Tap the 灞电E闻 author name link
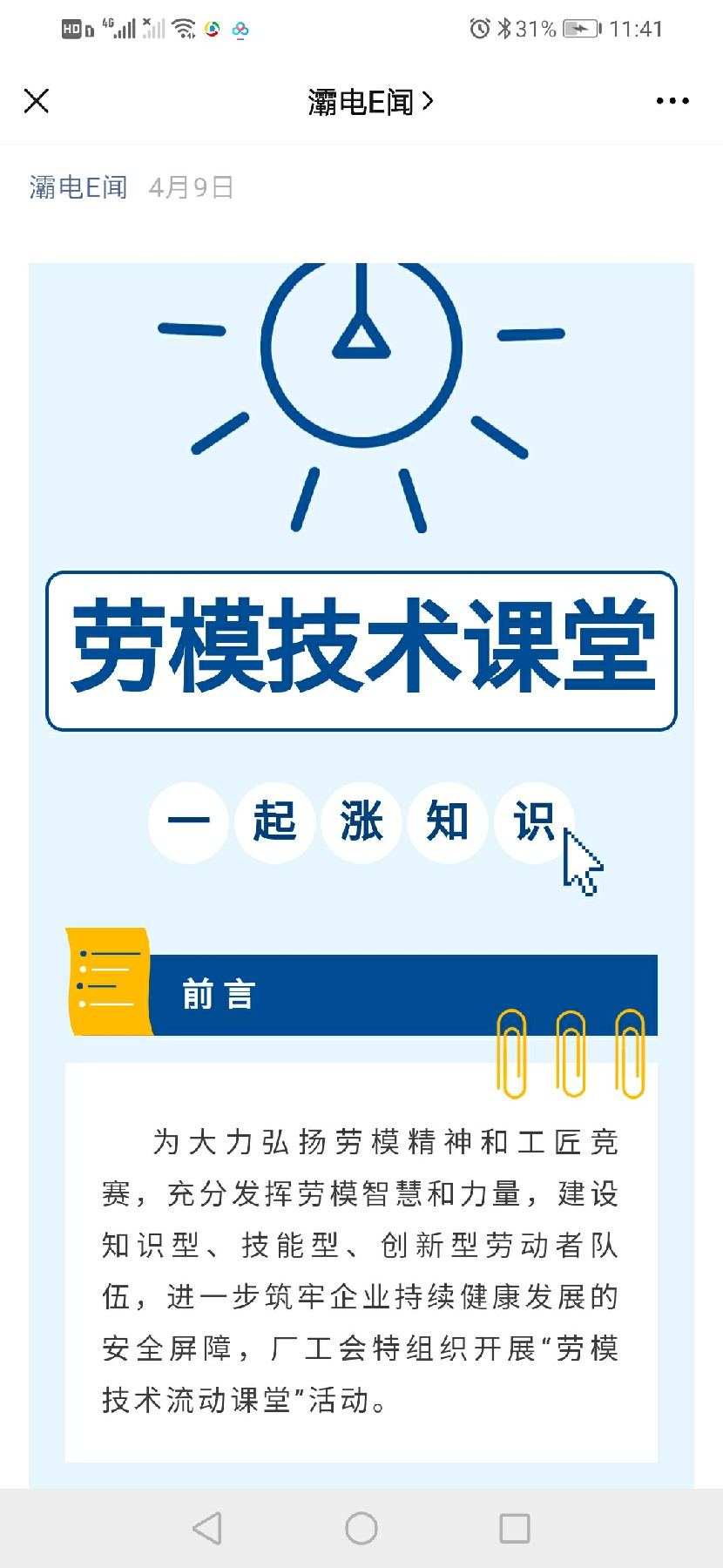 point(78,187)
